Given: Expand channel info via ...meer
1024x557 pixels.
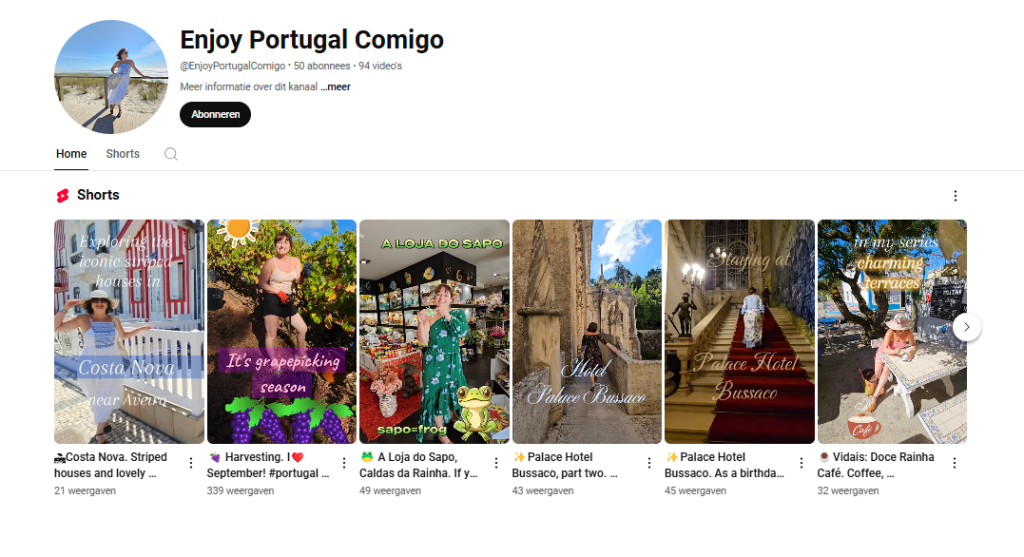Looking at the screenshot, I should pyautogui.click(x=336, y=87).
